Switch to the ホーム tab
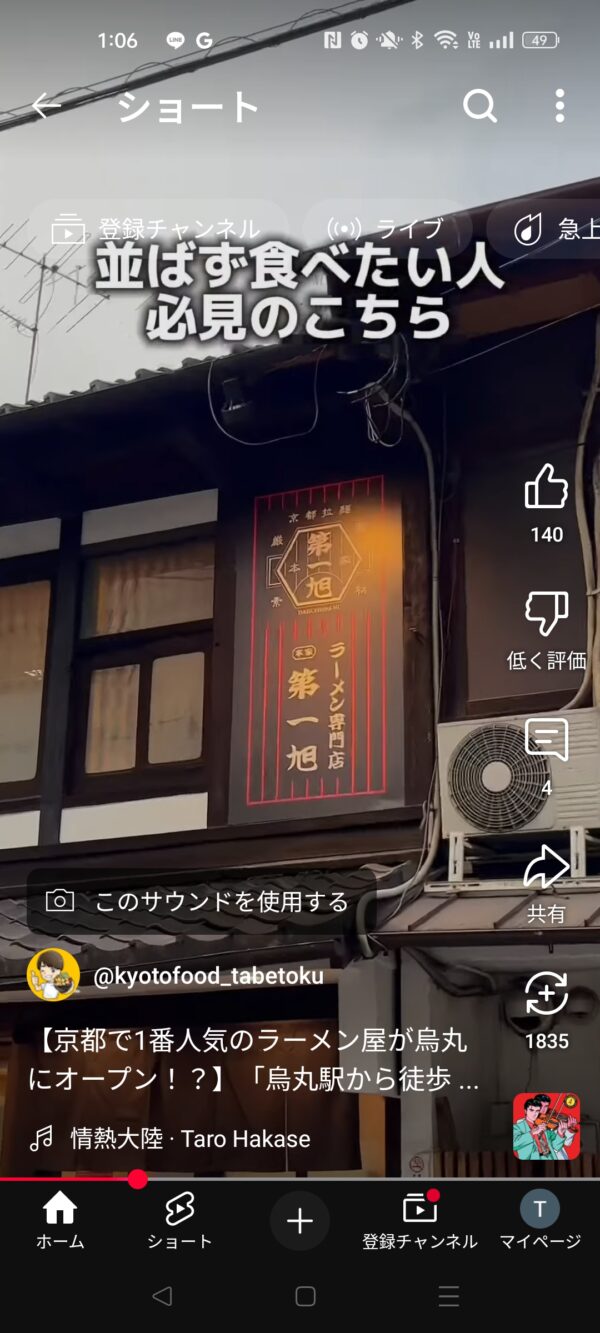This screenshot has width=600, height=1333. [x=60, y=1221]
